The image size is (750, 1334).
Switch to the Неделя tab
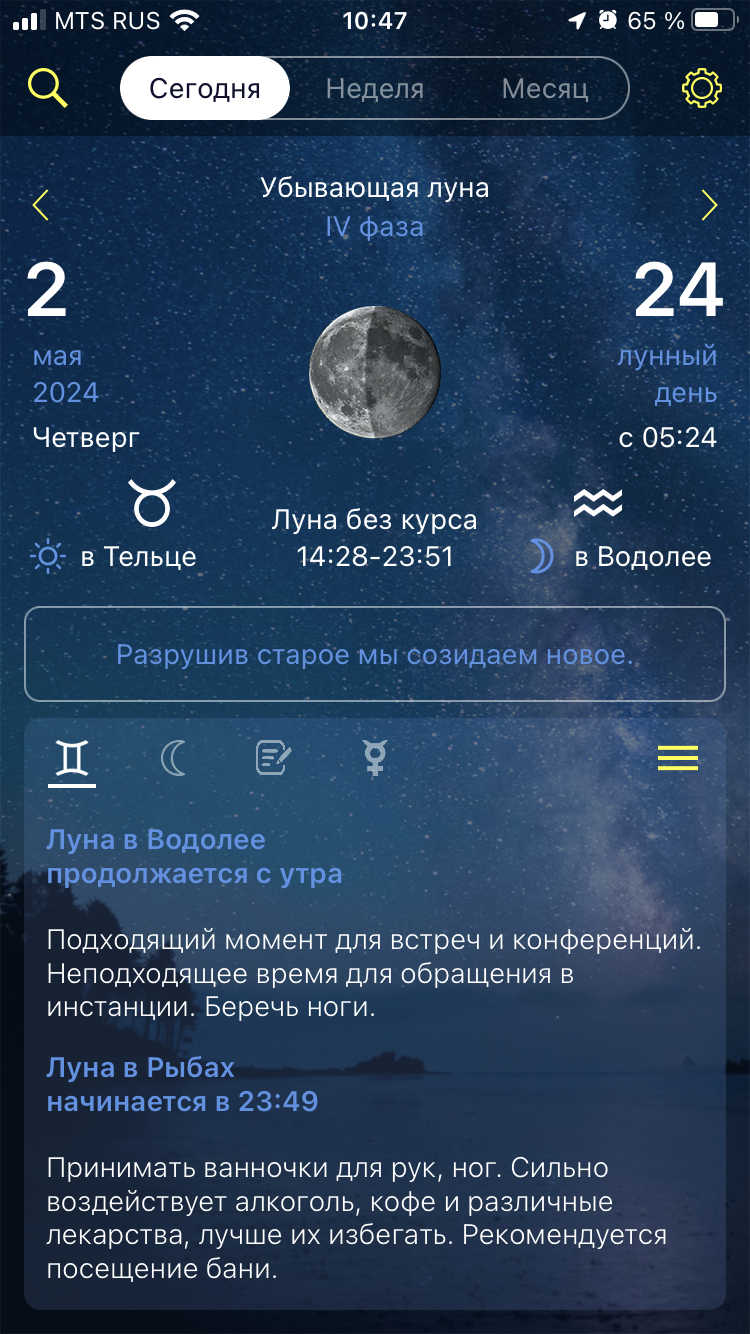(x=374, y=88)
